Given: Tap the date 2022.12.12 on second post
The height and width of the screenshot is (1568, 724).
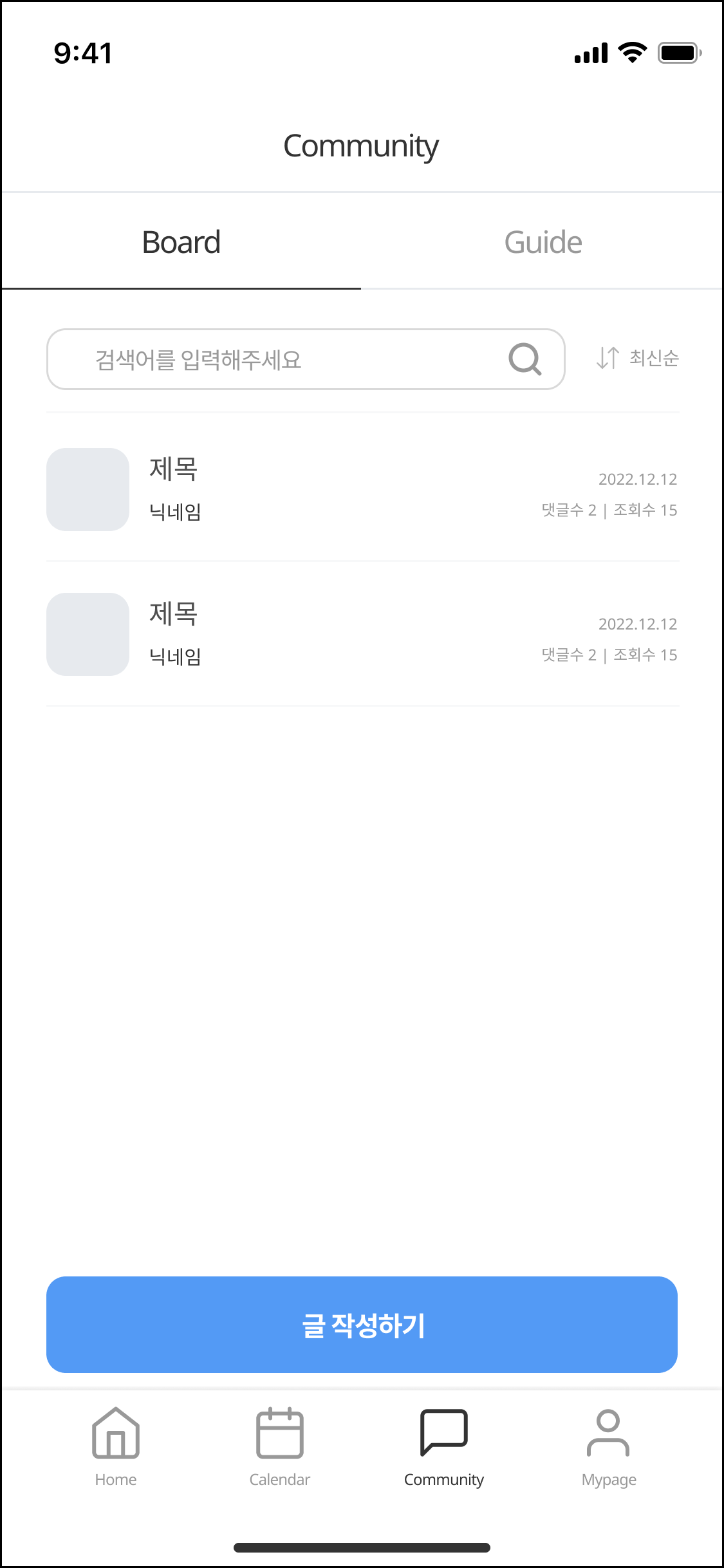Looking at the screenshot, I should click(637, 623).
